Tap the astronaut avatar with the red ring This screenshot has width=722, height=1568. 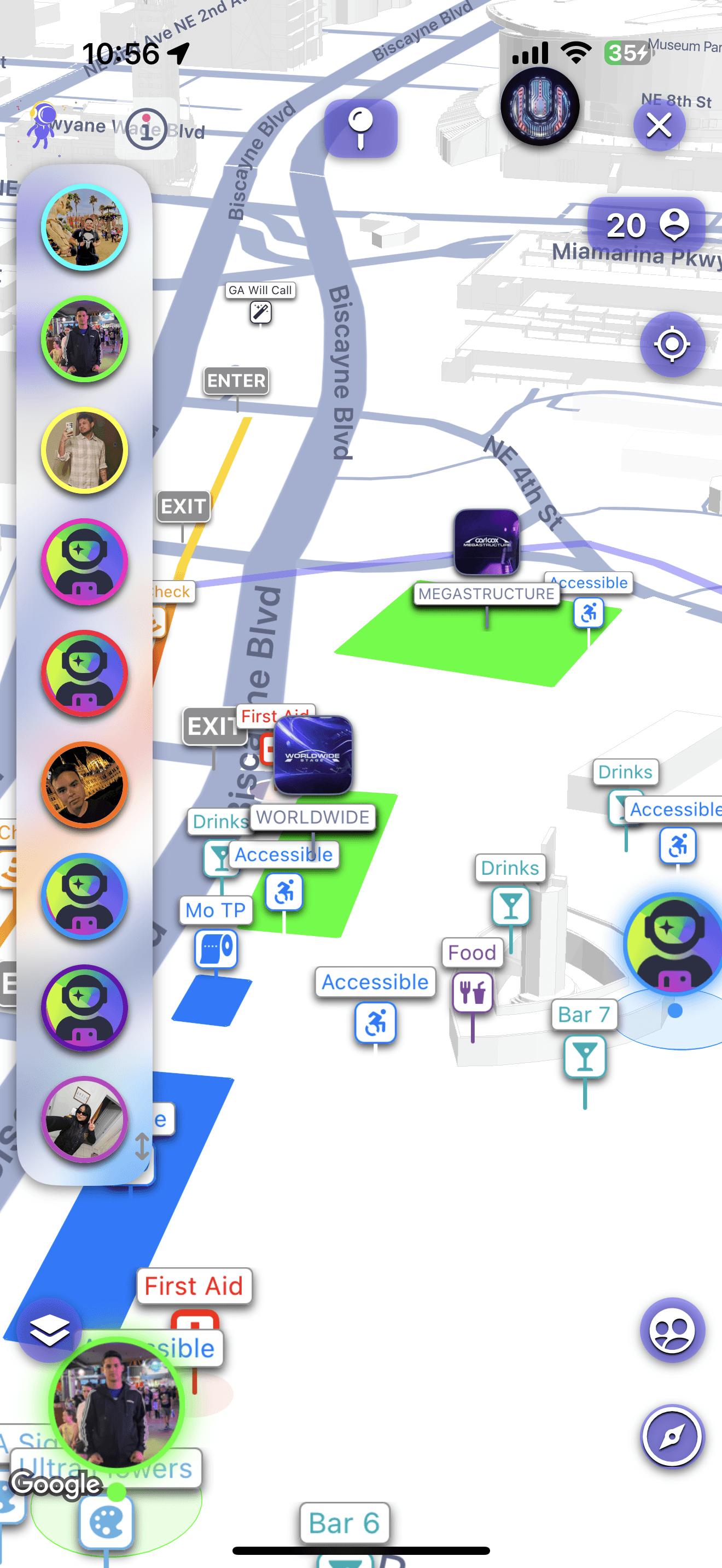[x=84, y=673]
